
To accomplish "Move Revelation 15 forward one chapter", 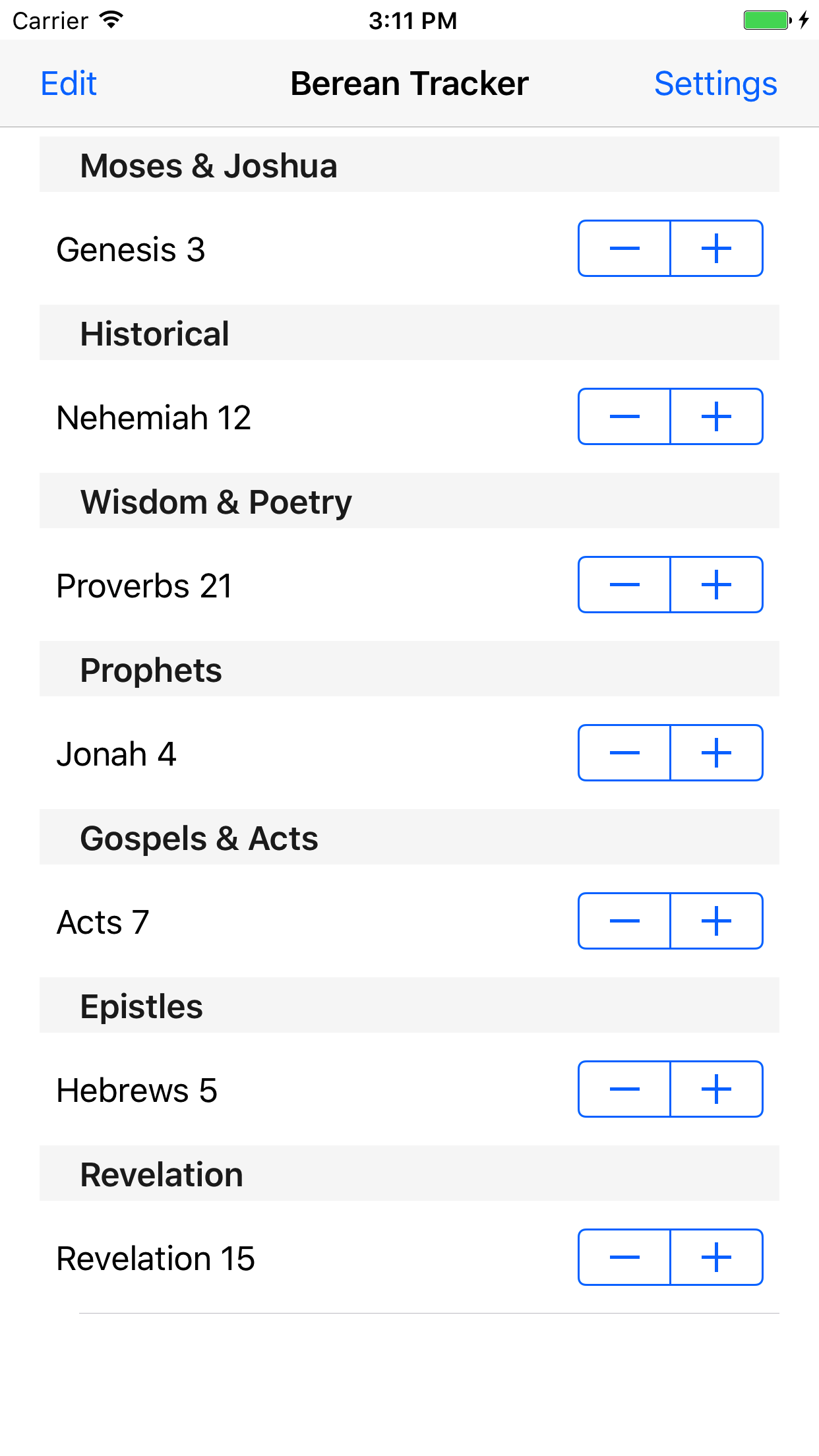I will point(717,1258).
